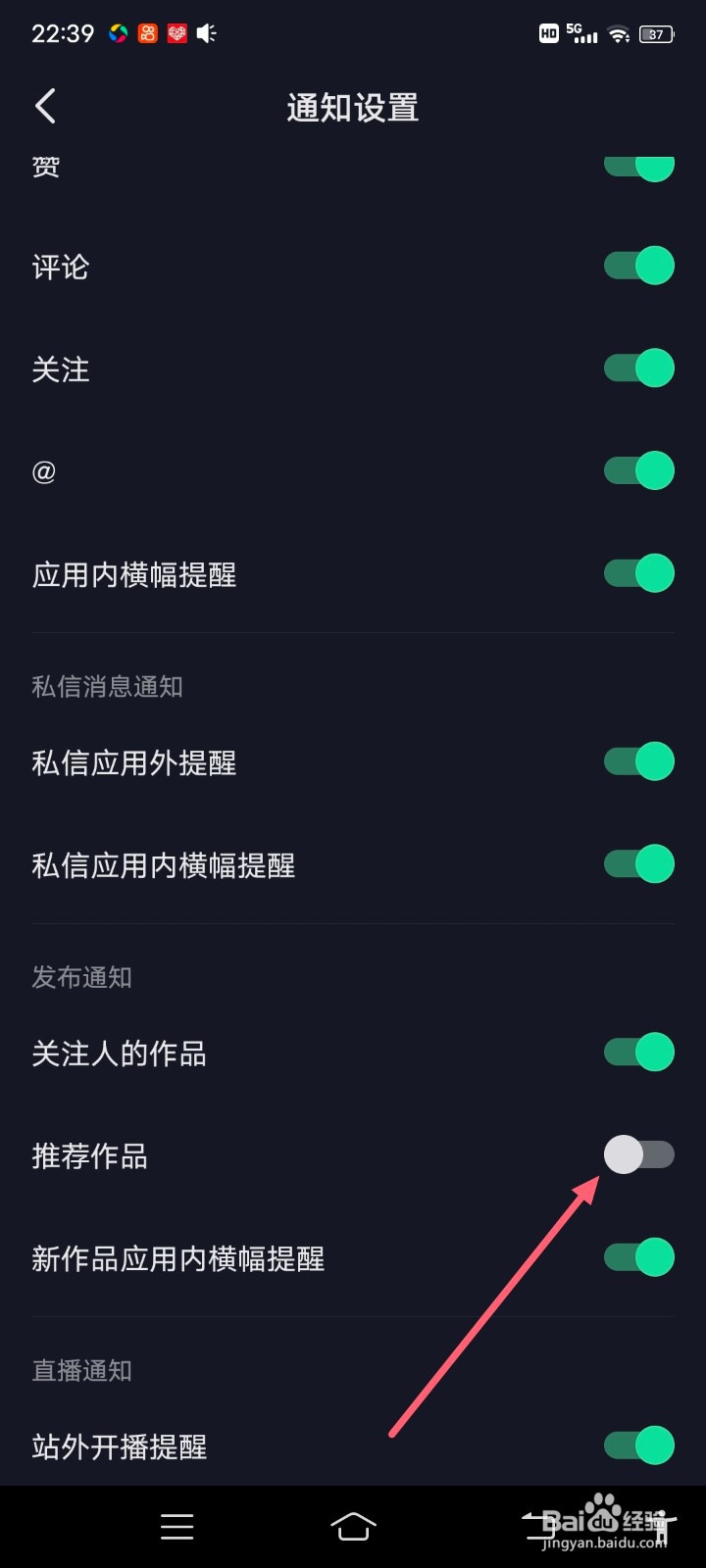This screenshot has width=706, height=1568.
Task: Enable 推荐作品 notifications
Action: pyautogui.click(x=638, y=1155)
